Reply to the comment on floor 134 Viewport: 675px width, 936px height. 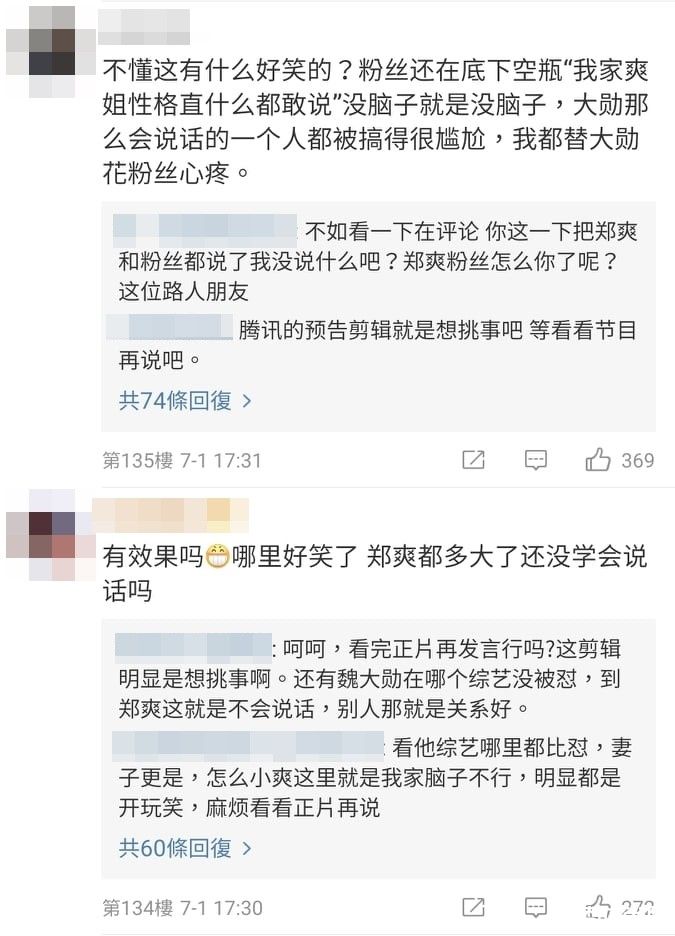pos(536,908)
